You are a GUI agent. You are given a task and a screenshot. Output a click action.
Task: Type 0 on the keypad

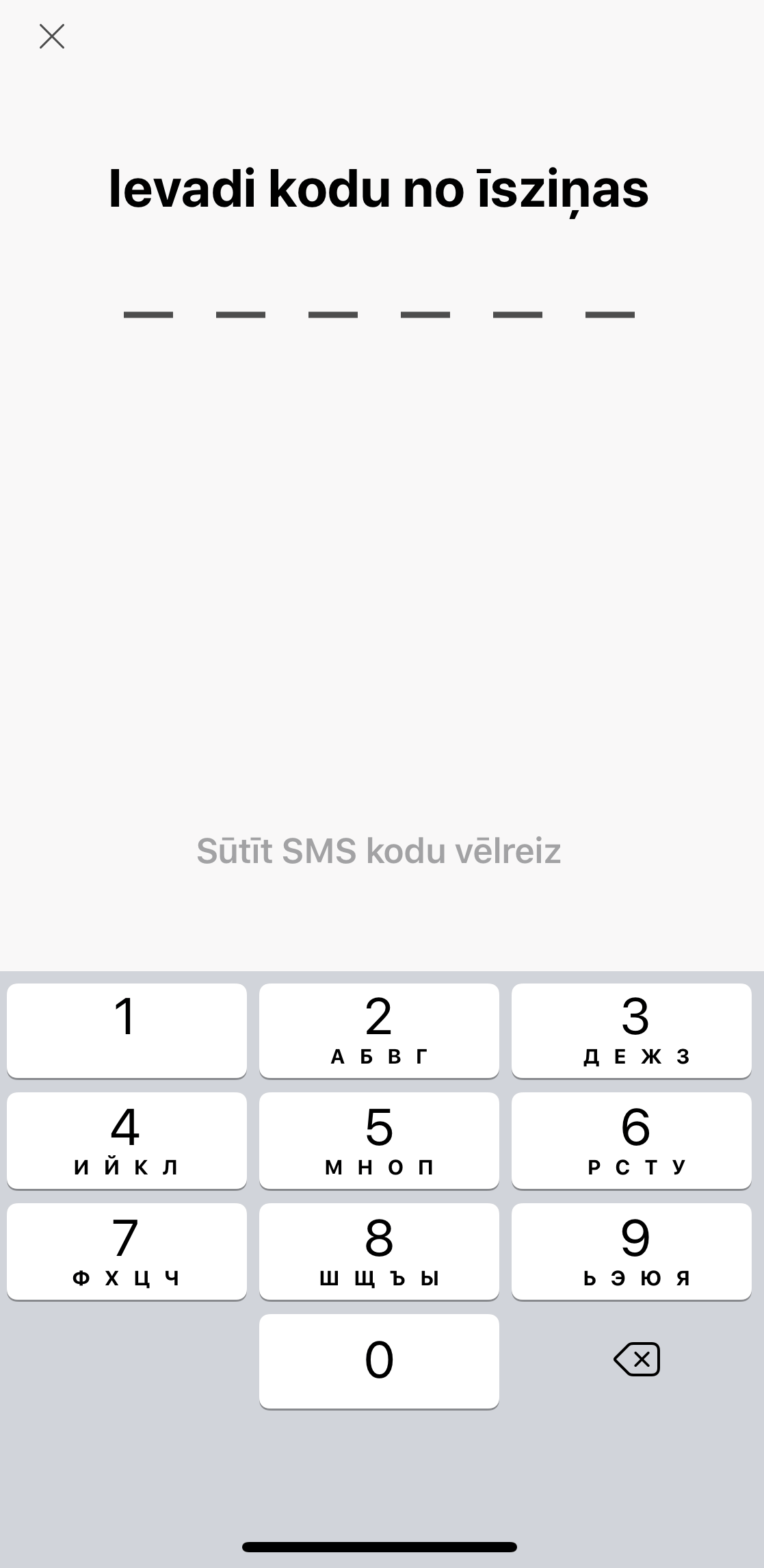pos(379,1361)
